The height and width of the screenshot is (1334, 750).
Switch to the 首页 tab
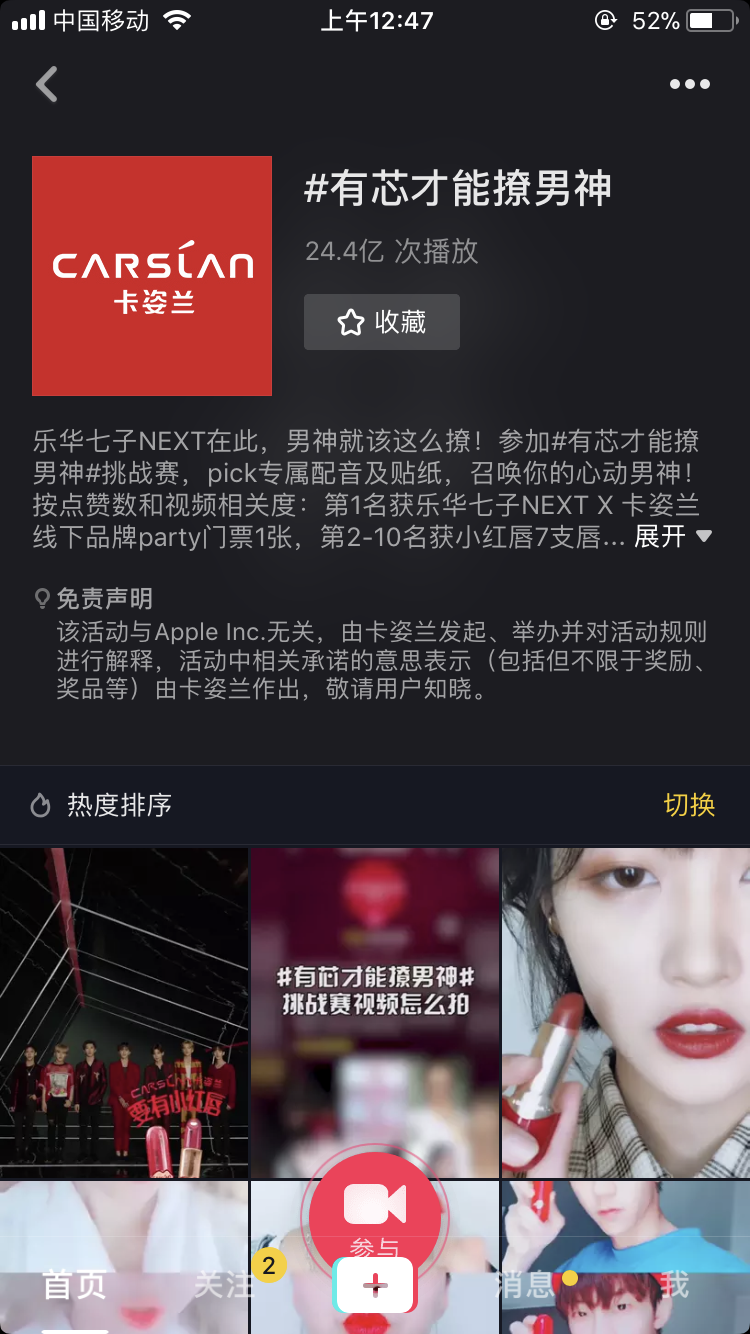74,1285
